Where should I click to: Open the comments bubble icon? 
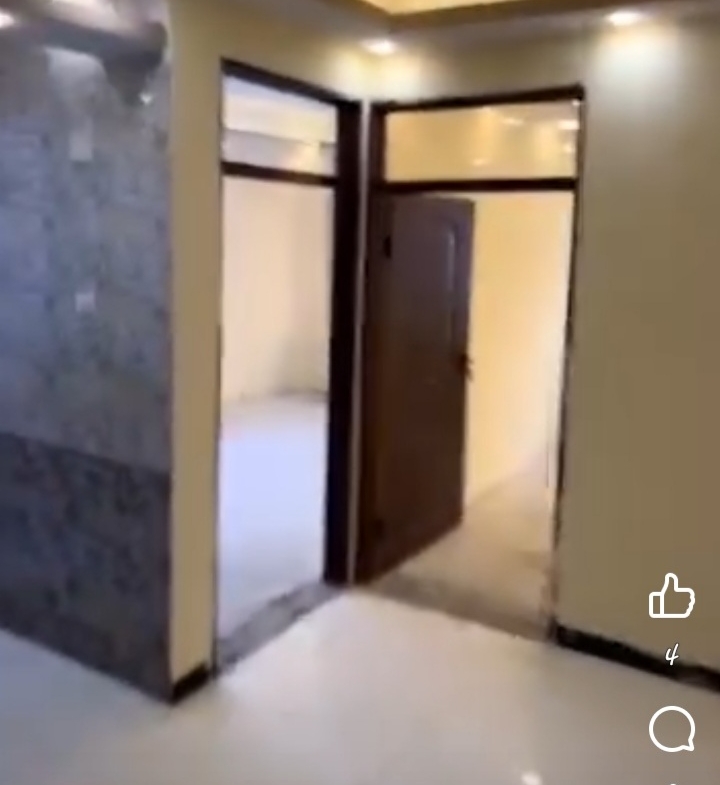[671, 728]
